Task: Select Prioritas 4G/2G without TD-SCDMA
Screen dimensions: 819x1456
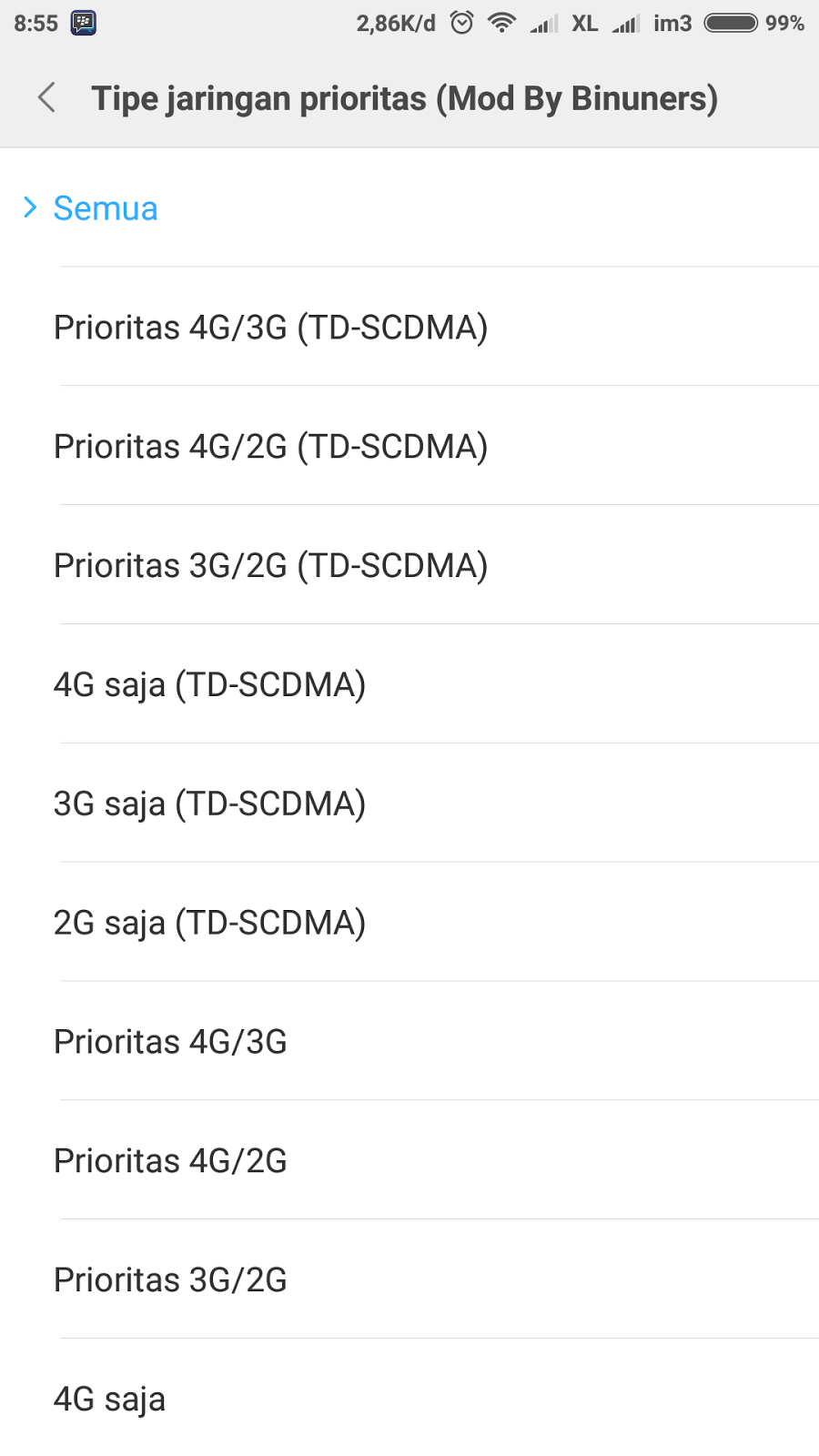Action: (170, 1161)
